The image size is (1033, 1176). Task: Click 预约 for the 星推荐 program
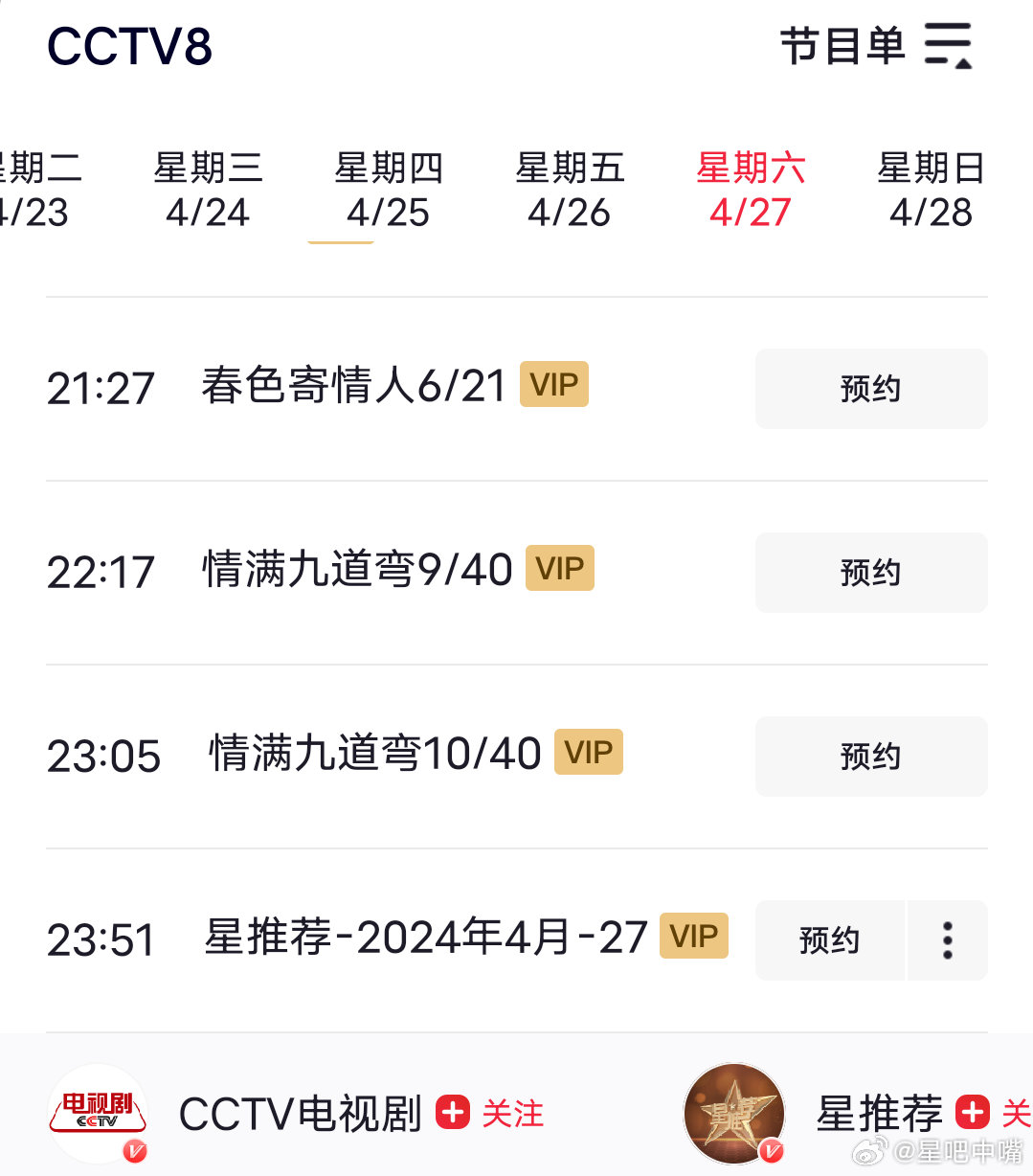click(x=829, y=940)
